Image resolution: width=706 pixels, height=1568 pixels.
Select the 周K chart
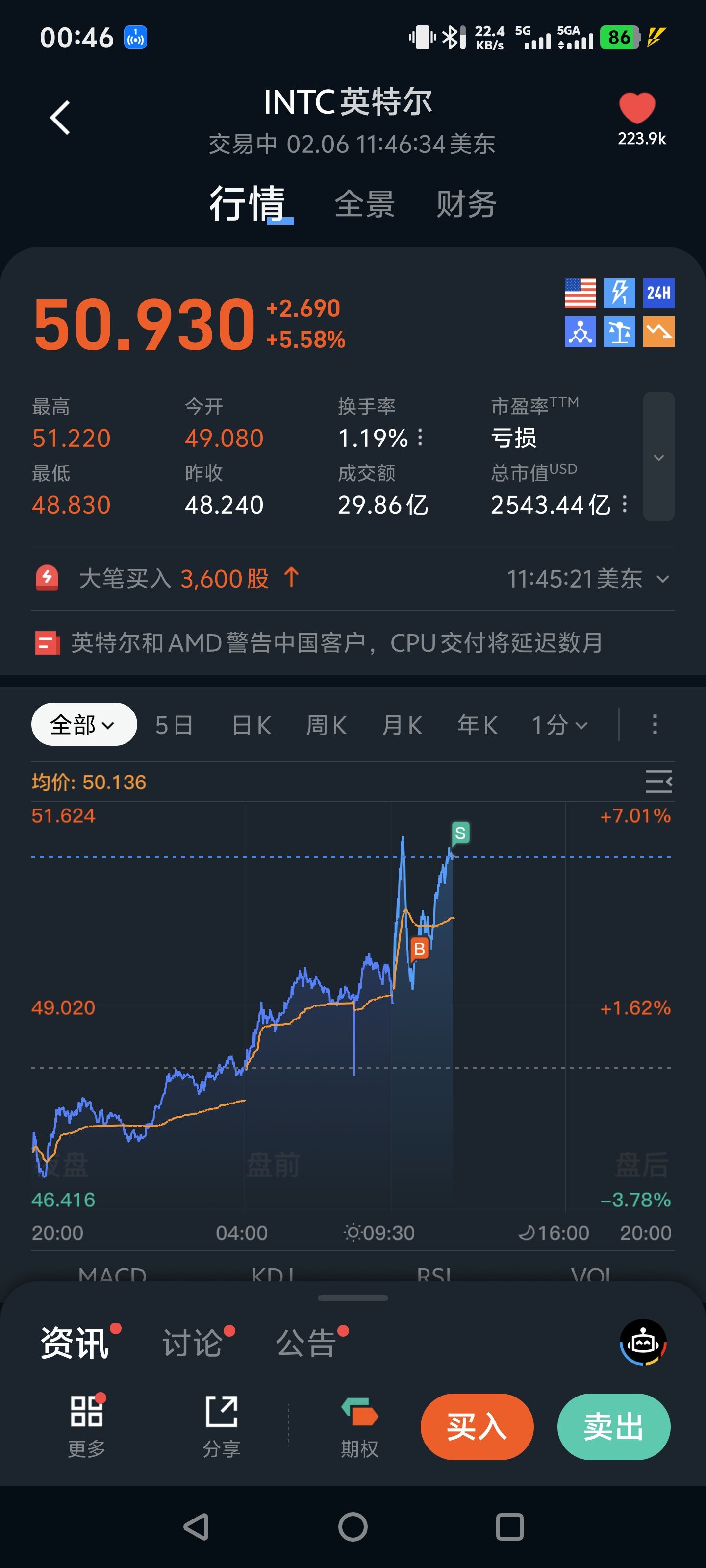coord(327,725)
